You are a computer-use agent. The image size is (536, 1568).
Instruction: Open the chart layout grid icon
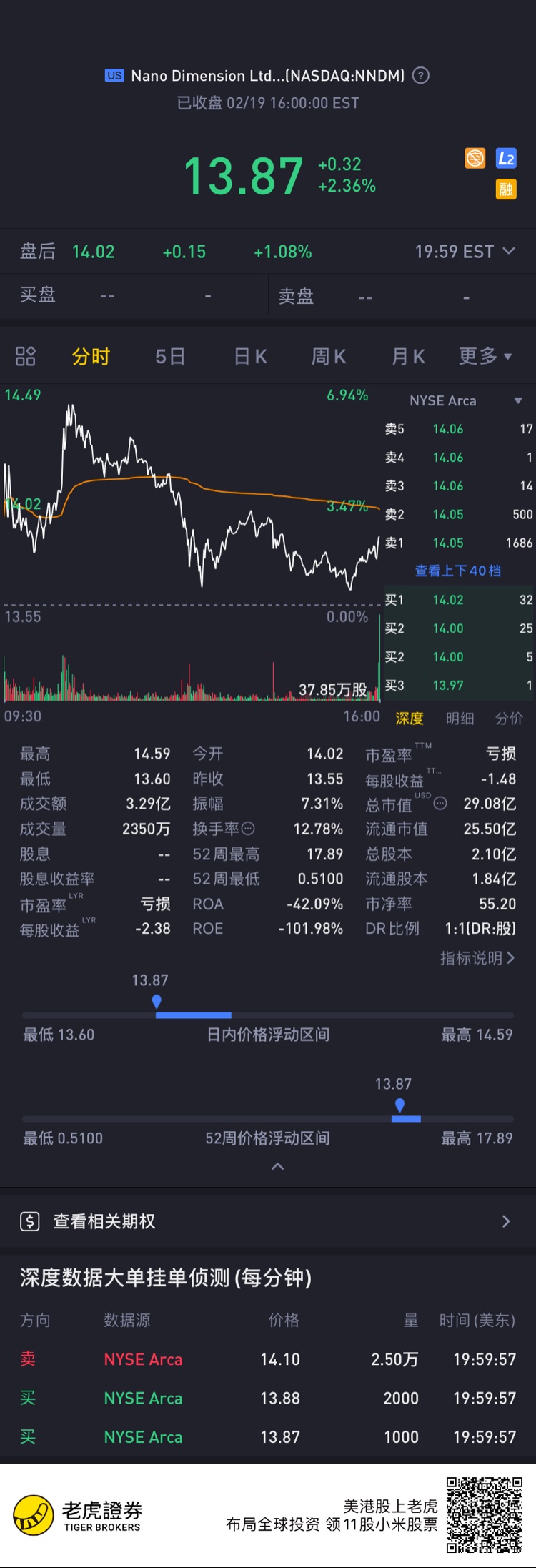[x=26, y=356]
